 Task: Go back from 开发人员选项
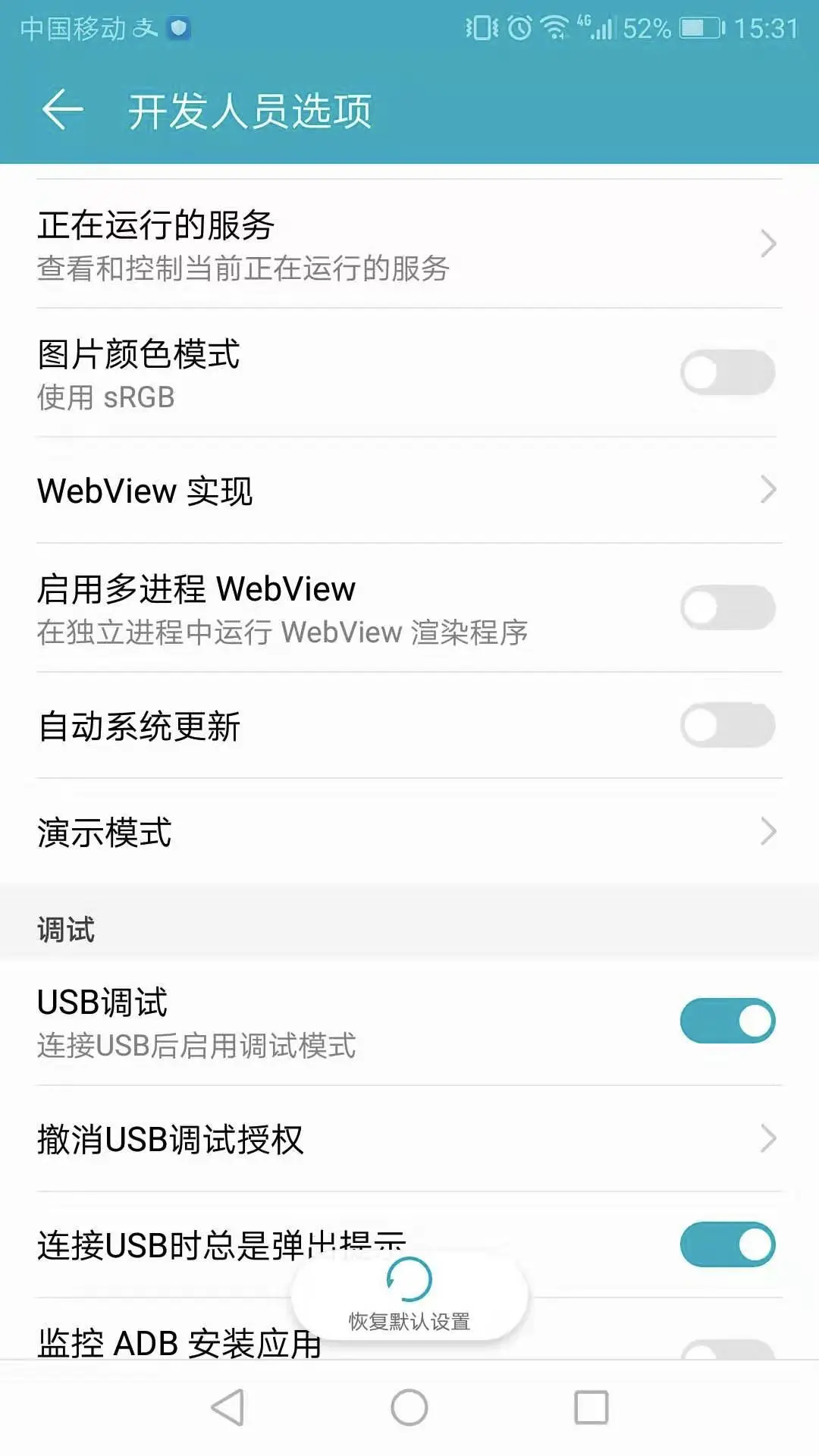point(62,111)
